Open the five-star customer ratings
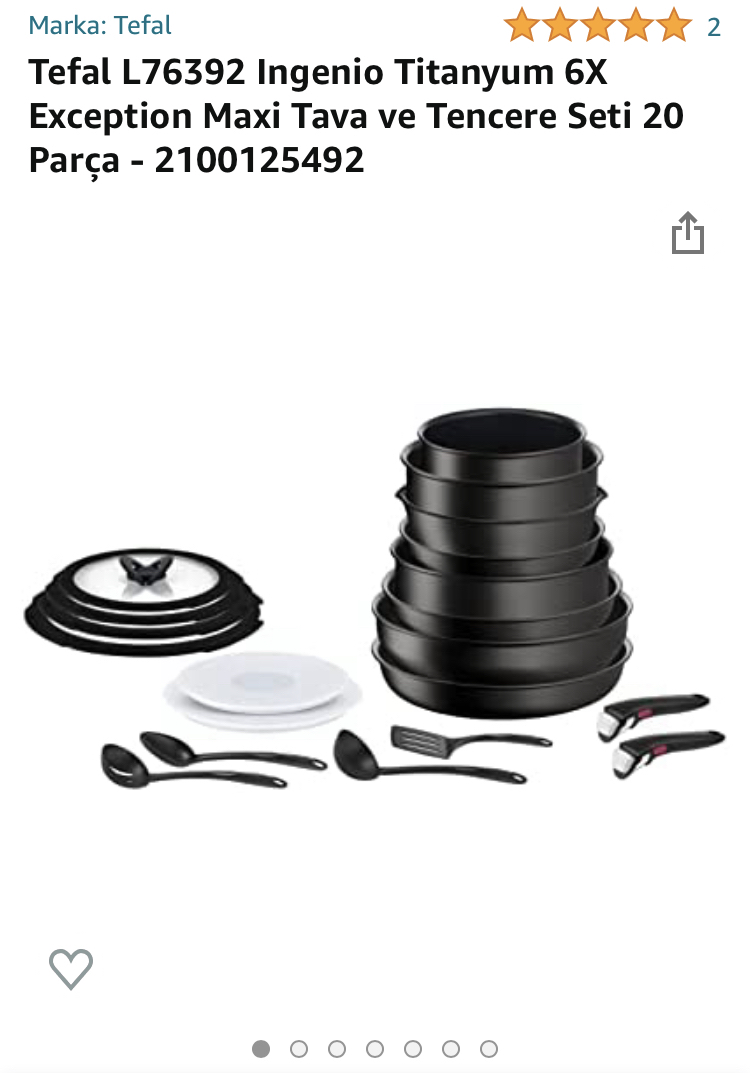Image resolution: width=750 pixels, height=1073 pixels. coord(597,26)
